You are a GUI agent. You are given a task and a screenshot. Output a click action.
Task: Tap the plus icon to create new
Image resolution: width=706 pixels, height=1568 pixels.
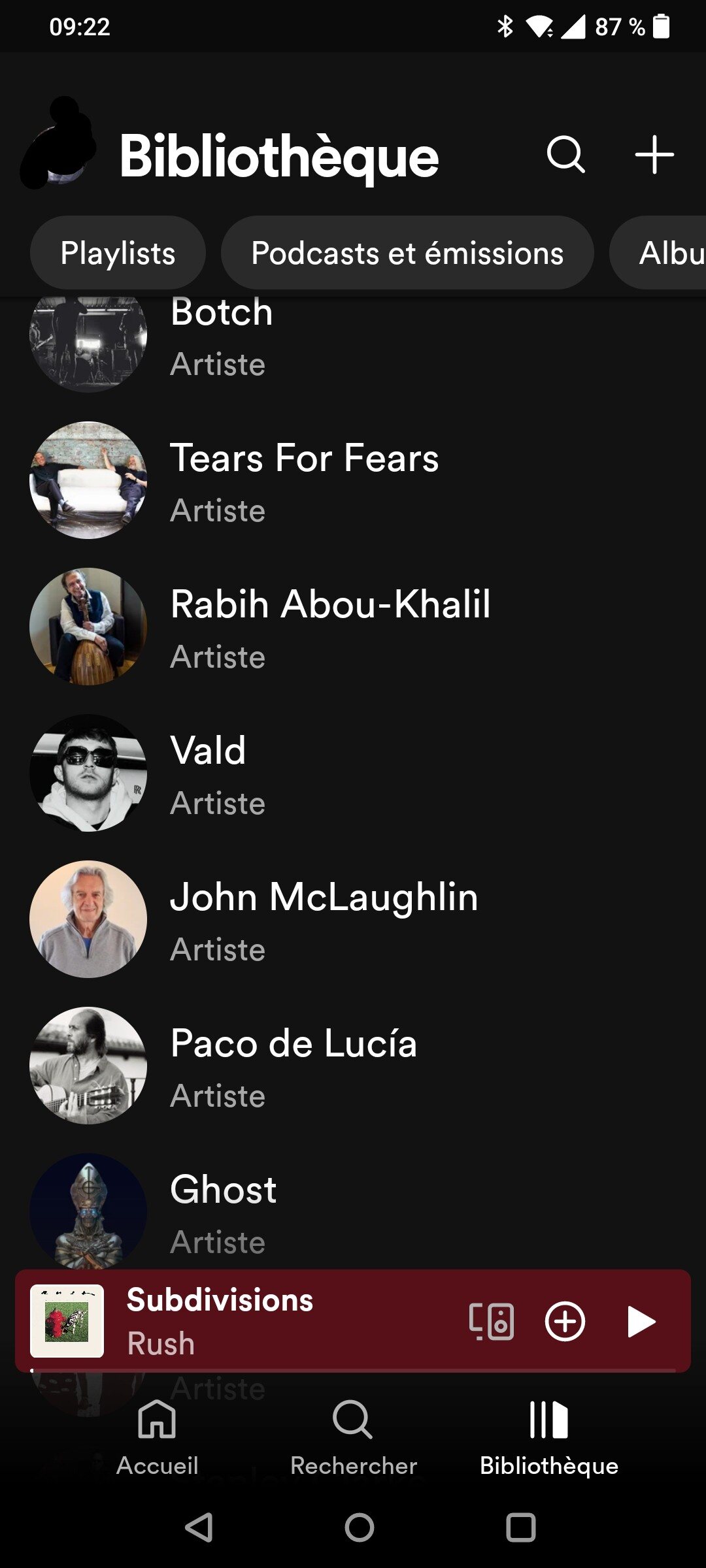(654, 155)
